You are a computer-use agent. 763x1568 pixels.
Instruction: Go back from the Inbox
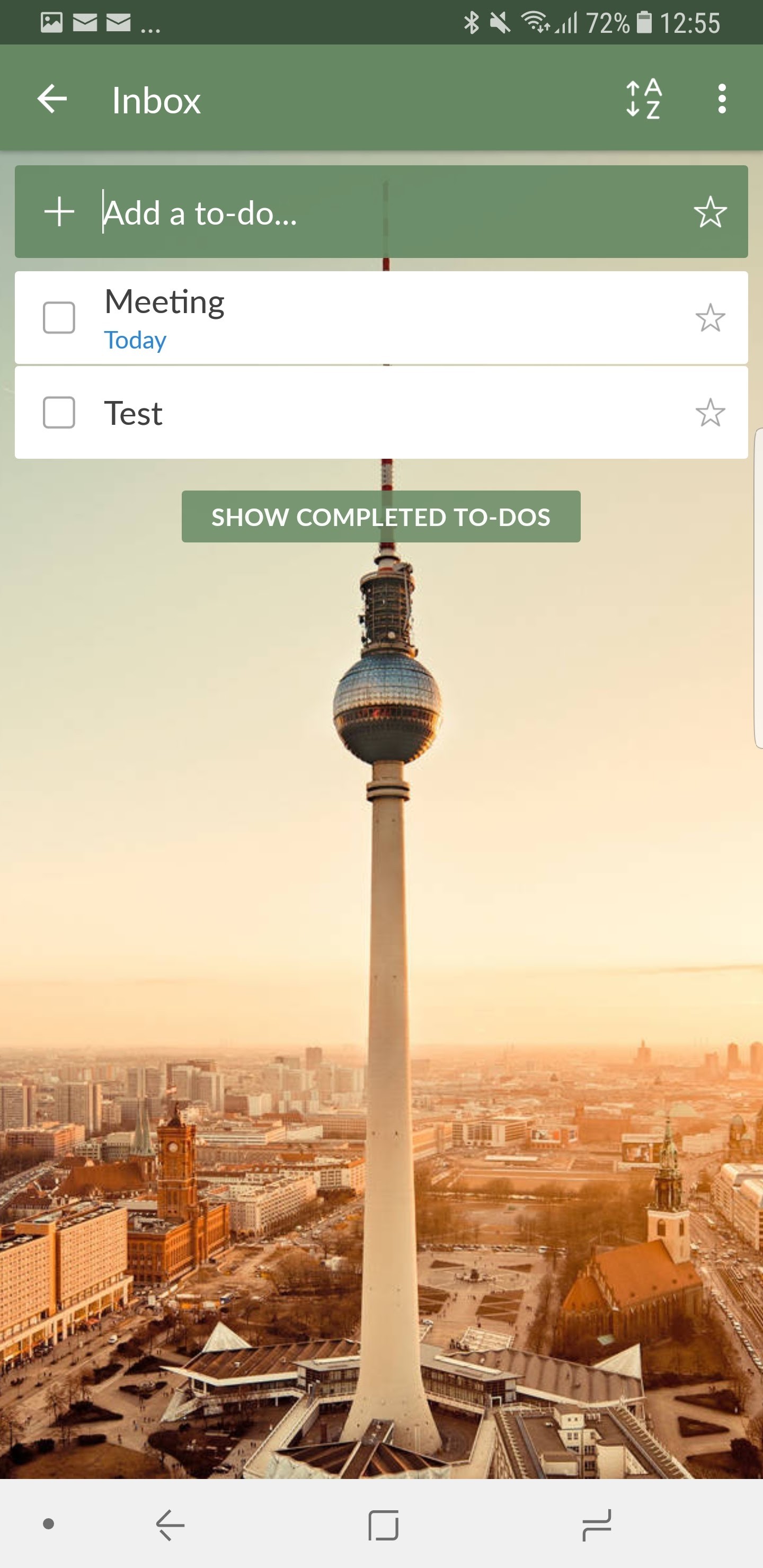point(52,99)
